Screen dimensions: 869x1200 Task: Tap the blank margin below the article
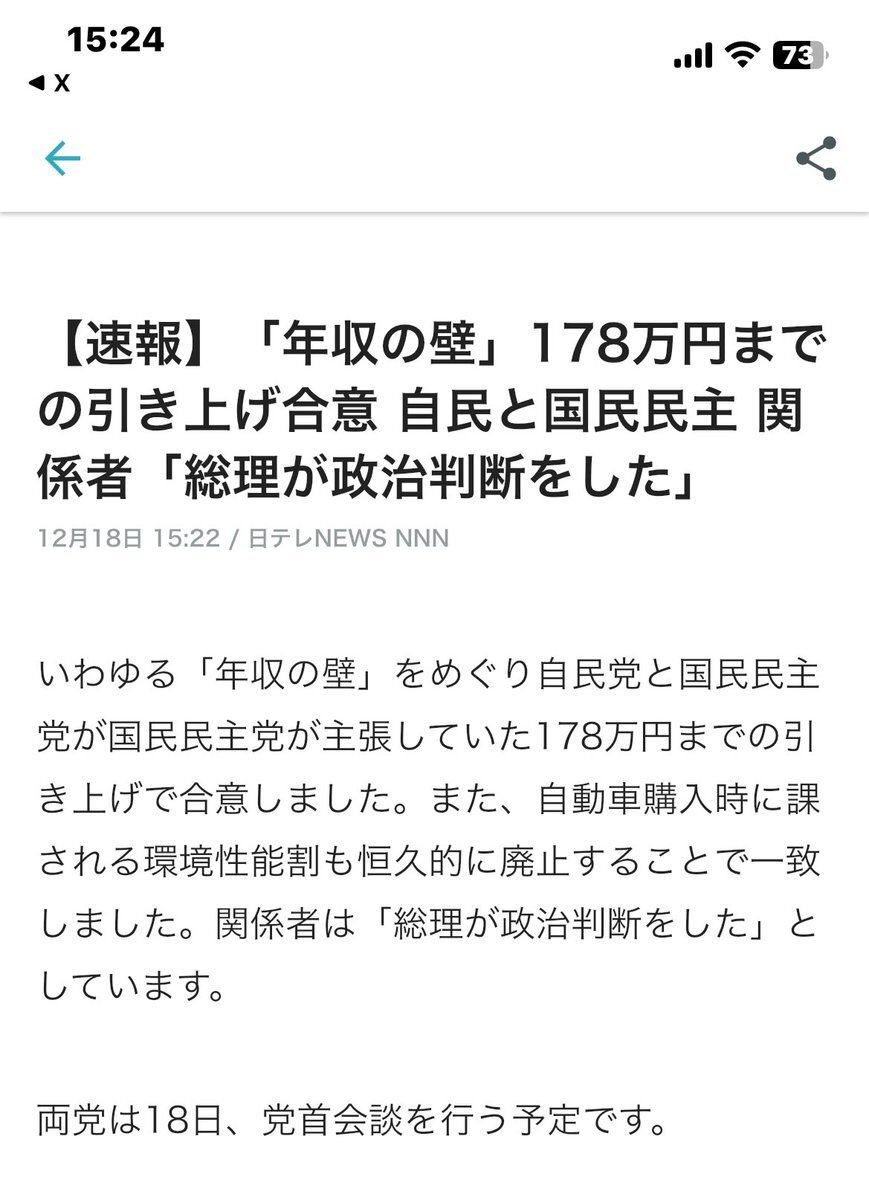(x=434, y=1180)
